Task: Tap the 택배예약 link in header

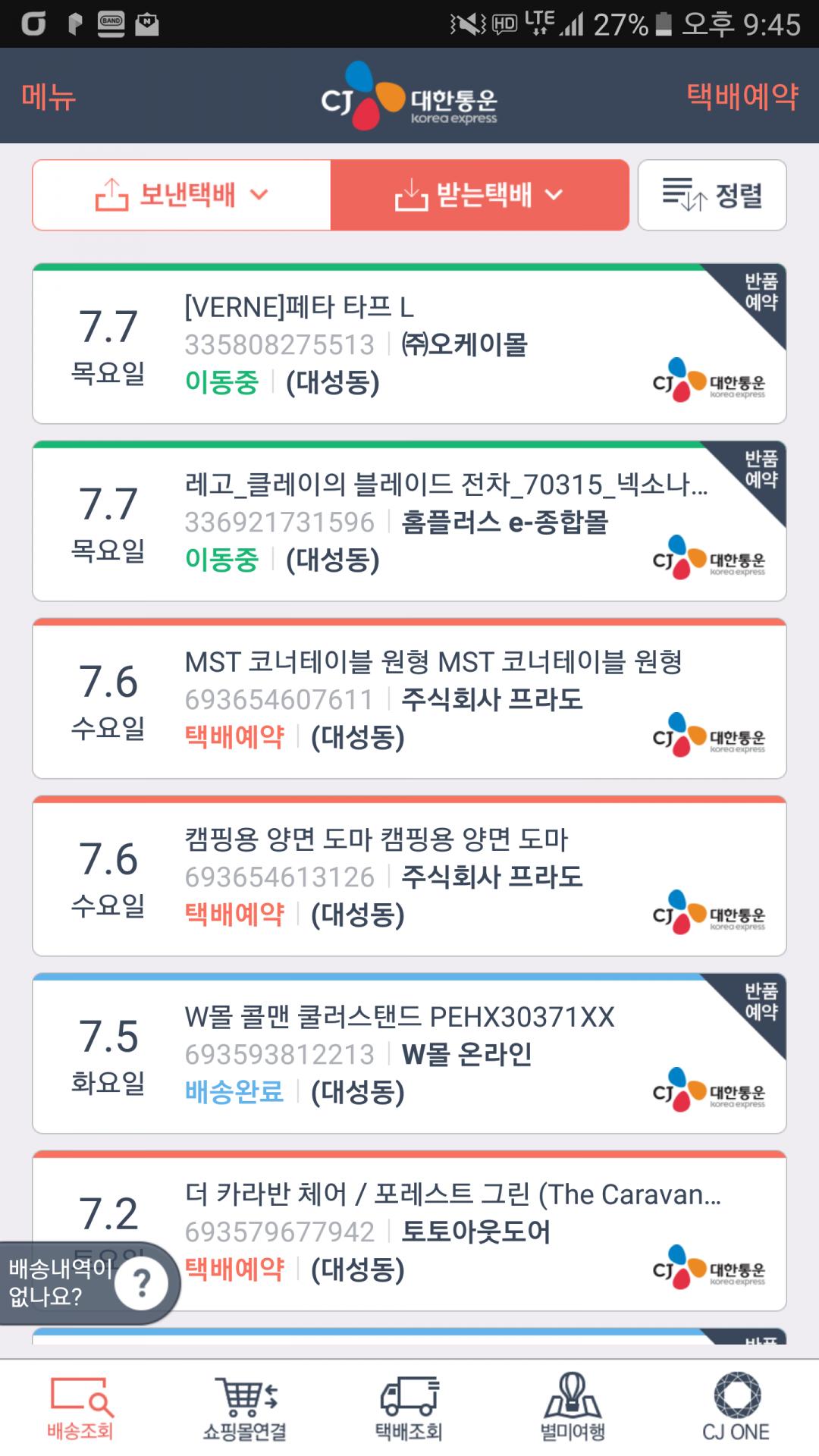Action: pyautogui.click(x=742, y=96)
